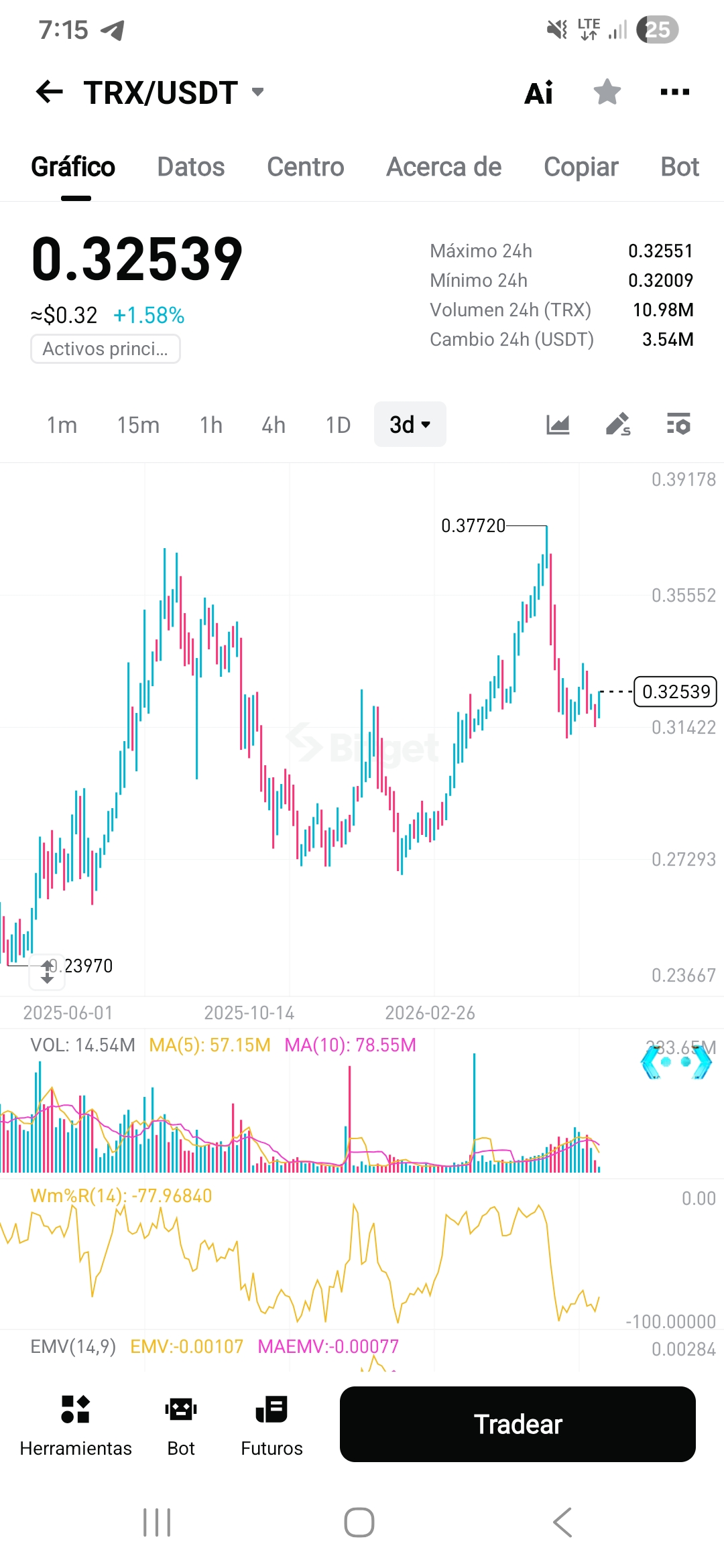This screenshot has height=1568, width=724.
Task: Select the 1m chart interval
Action: 62,425
